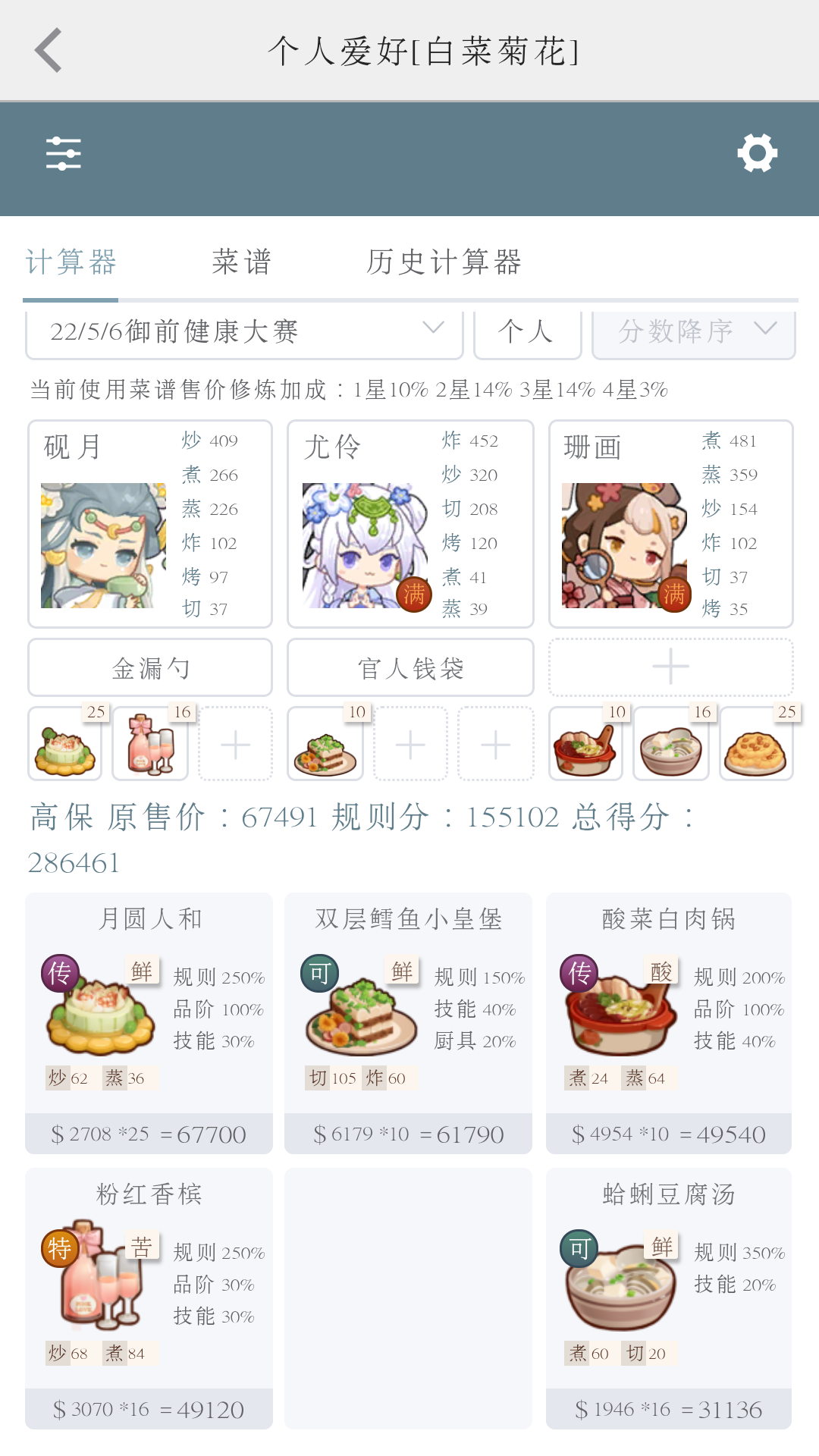
Task: Click the plus to add a third cookware
Action: (670, 667)
